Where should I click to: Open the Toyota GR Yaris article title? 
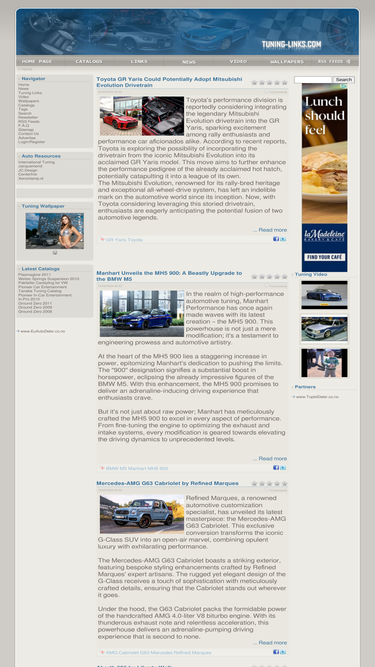click(169, 82)
